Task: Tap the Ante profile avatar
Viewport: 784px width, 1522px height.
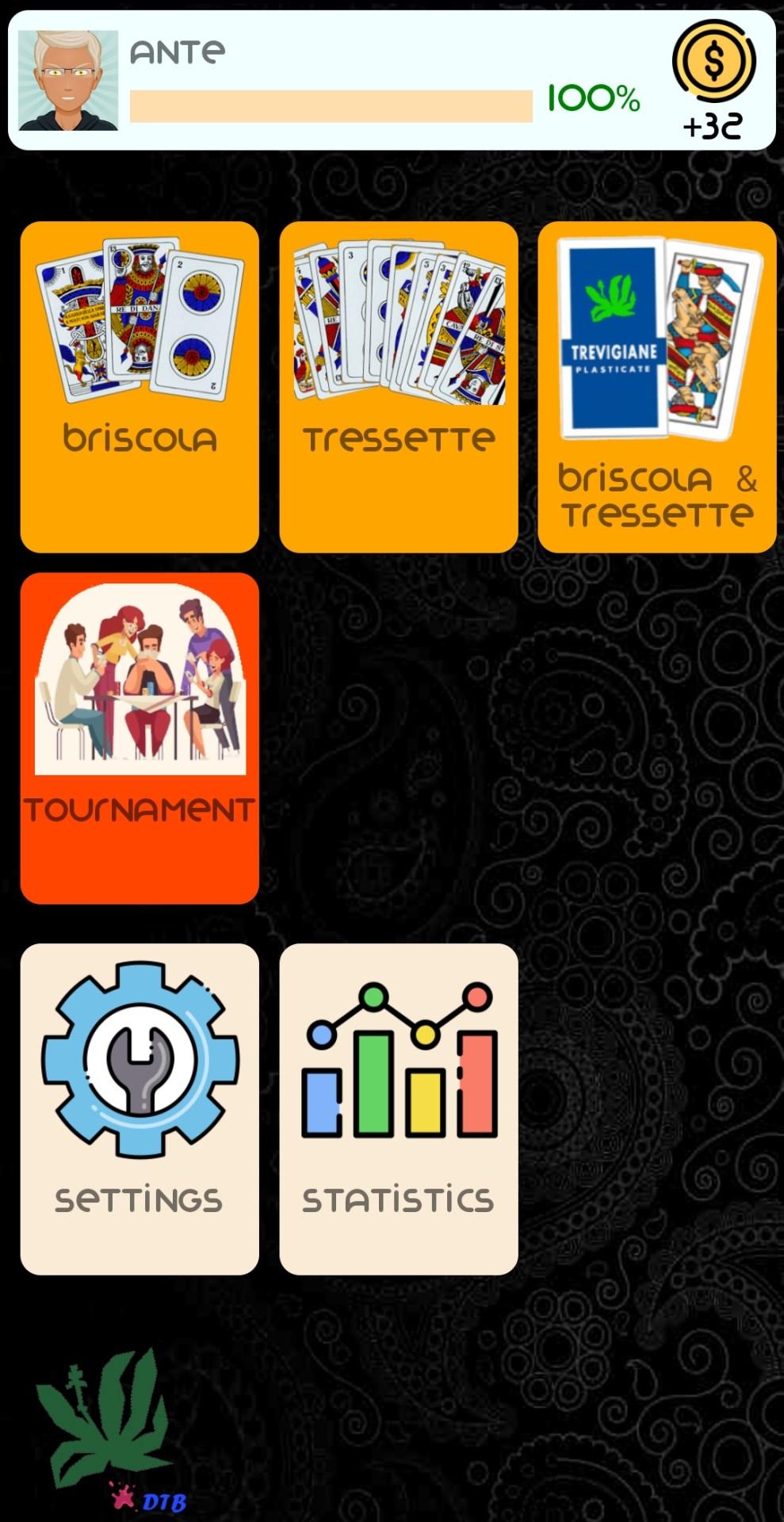Action: [68, 80]
